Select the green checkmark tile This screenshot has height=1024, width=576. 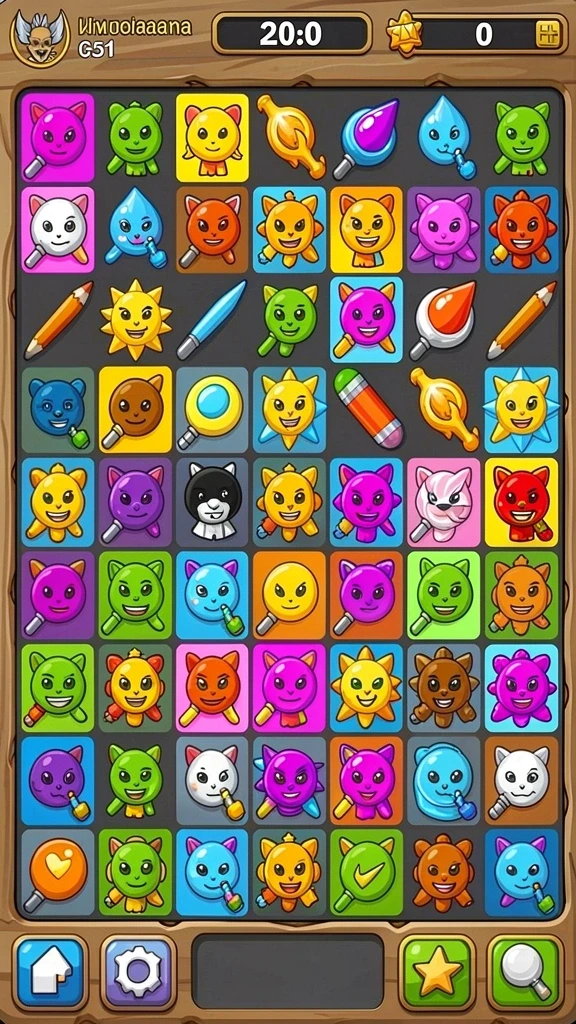366,872
